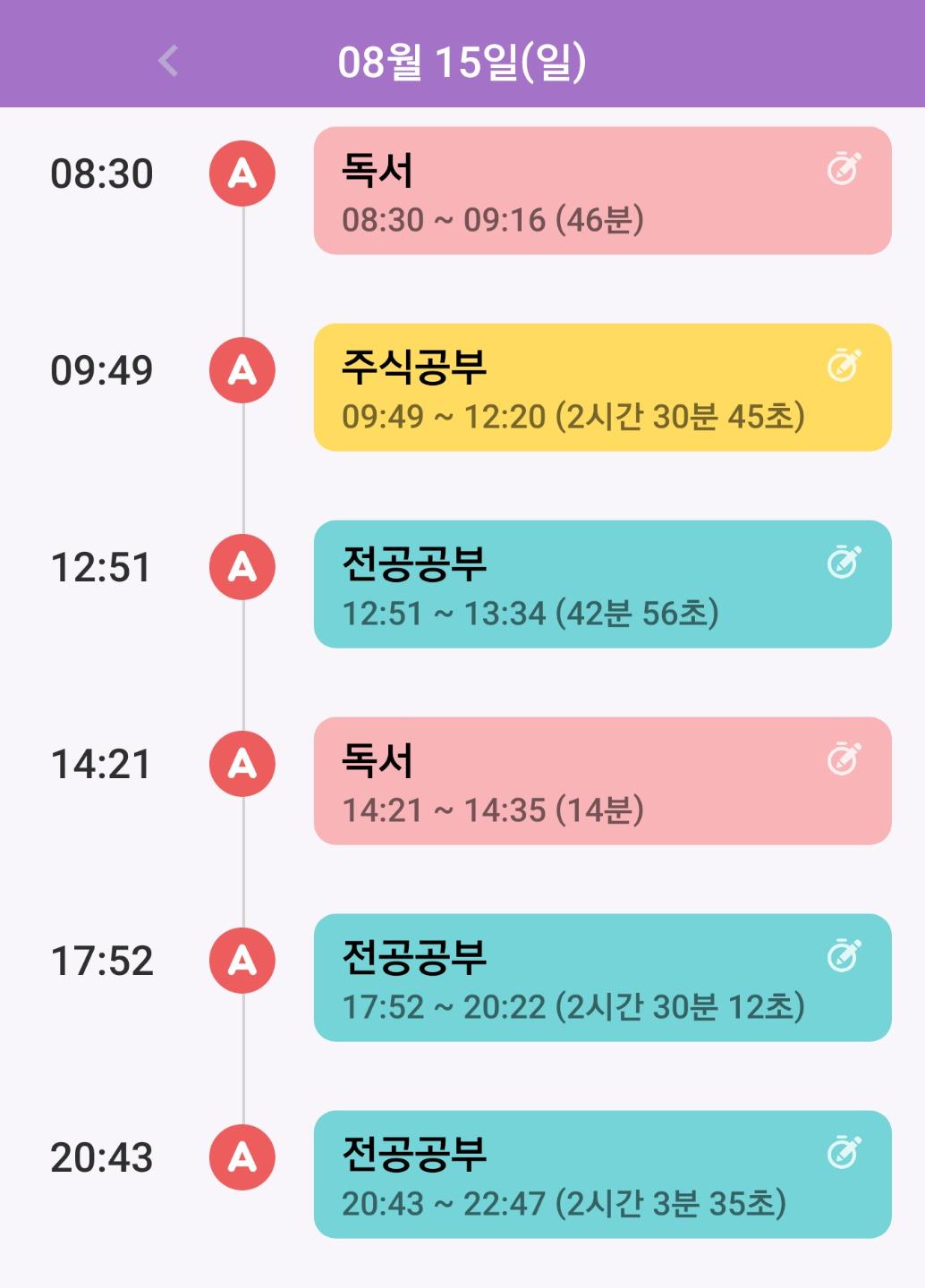
Task: Edit the 12:51 전공공부 record timer
Action: 844,562
